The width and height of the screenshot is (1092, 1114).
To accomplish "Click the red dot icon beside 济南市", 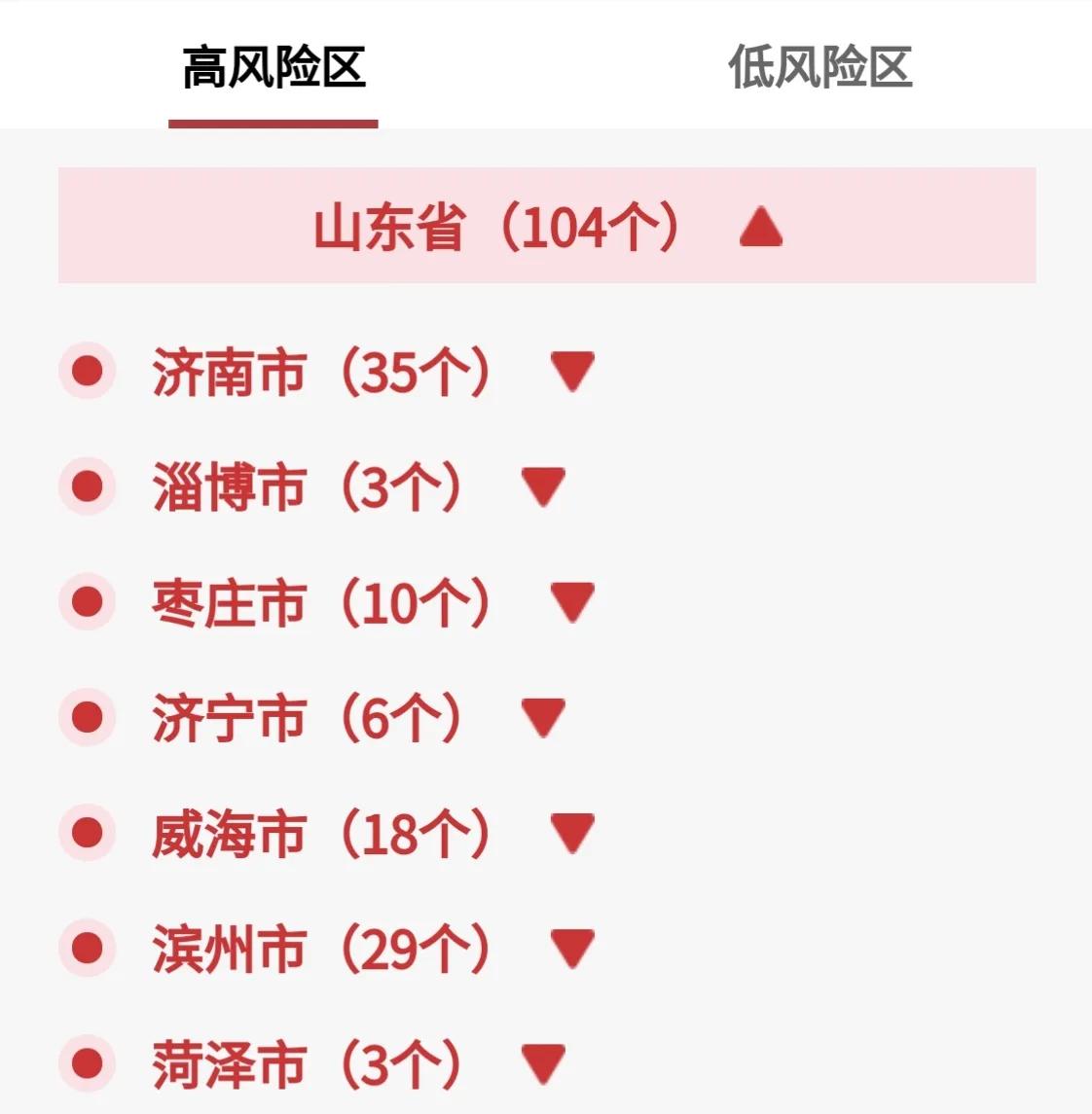I will pyautogui.click(x=87, y=371).
